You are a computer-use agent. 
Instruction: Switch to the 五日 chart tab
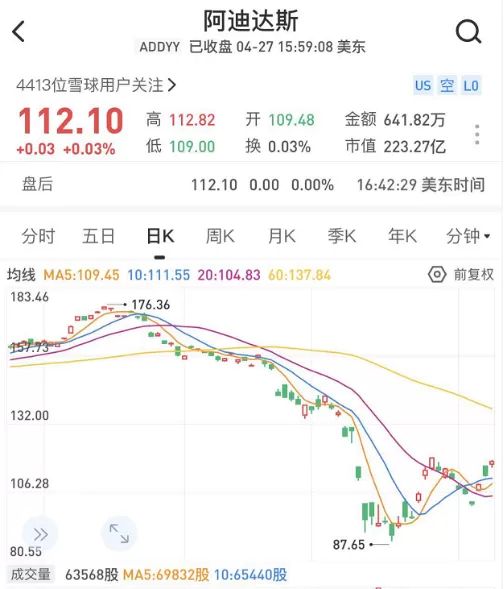pos(98,237)
